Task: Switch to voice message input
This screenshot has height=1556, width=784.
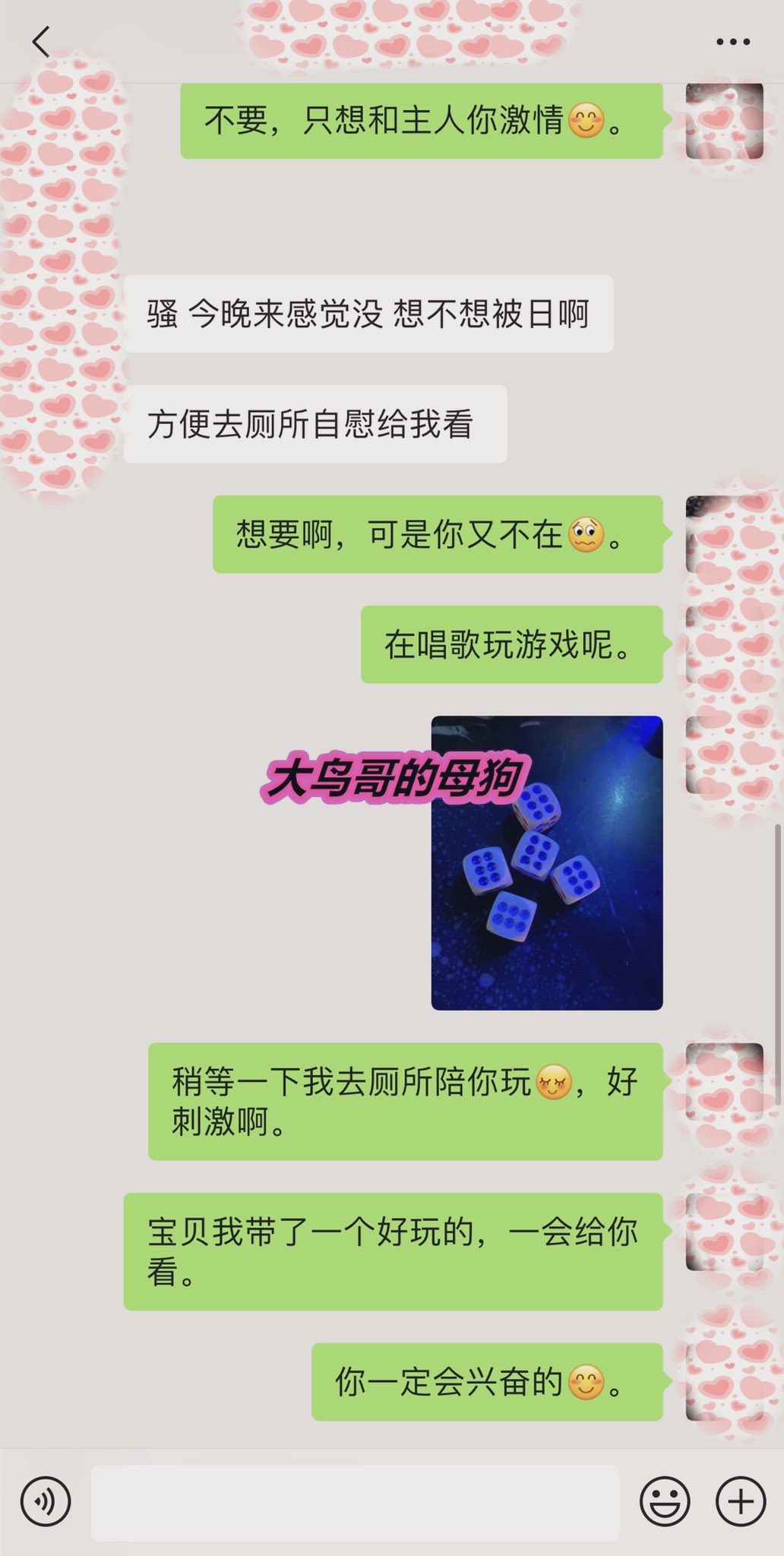Action: coord(46,1501)
